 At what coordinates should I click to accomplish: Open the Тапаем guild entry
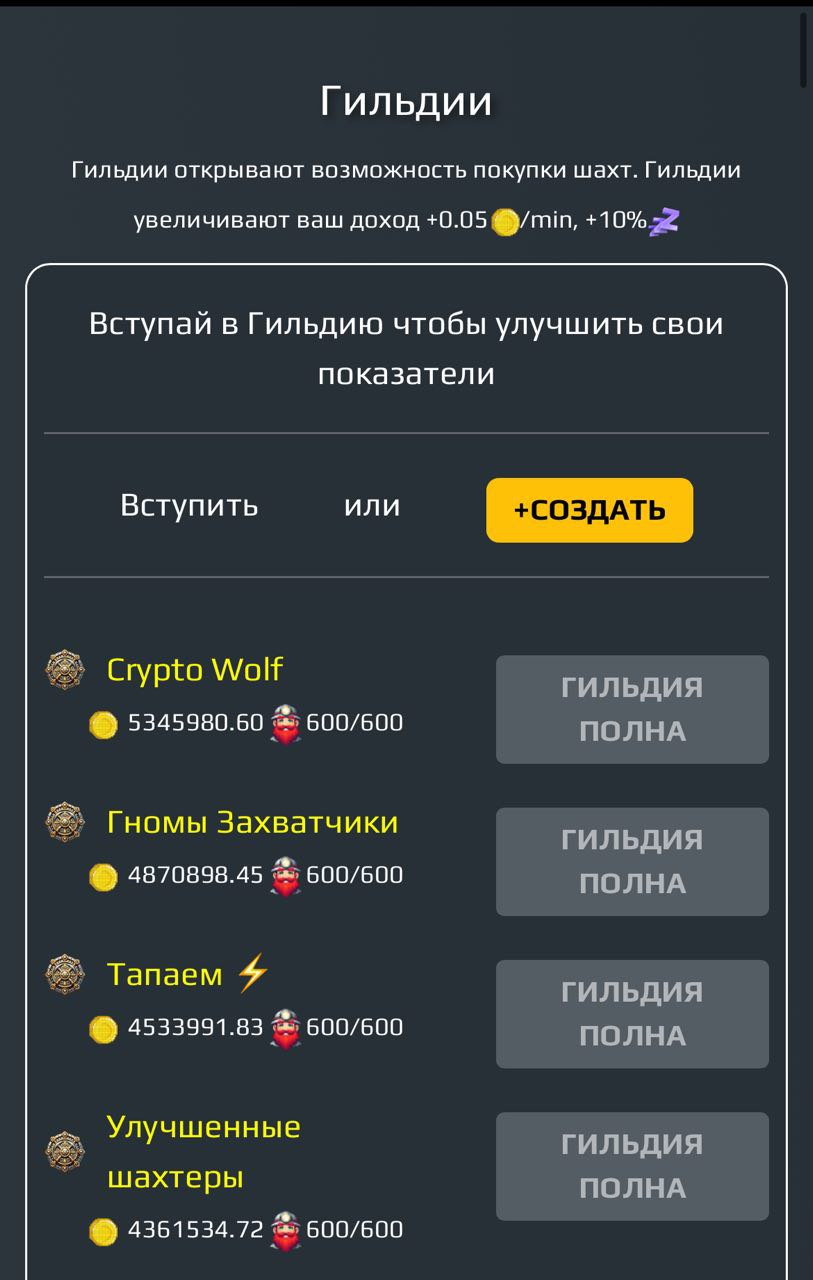pyautogui.click(x=166, y=974)
